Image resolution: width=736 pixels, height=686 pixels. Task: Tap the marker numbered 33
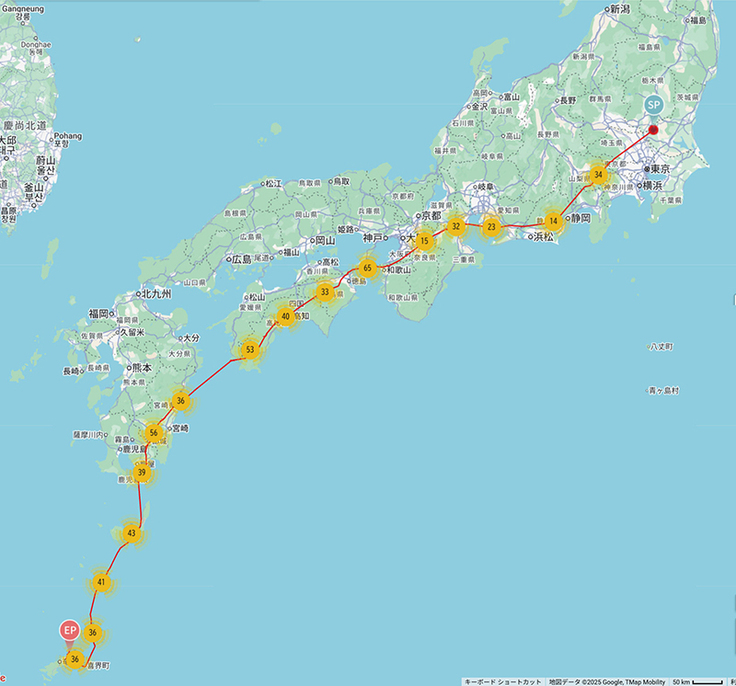tap(325, 292)
